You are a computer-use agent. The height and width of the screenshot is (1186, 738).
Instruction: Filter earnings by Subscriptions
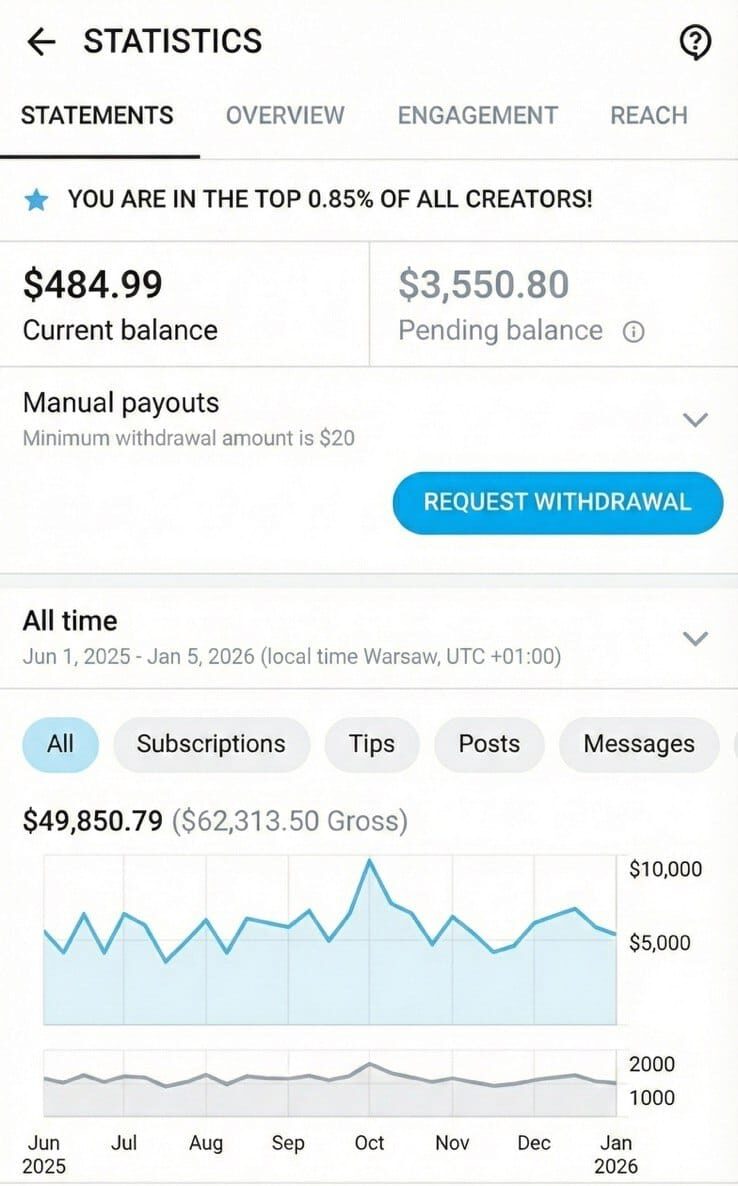[x=211, y=744]
